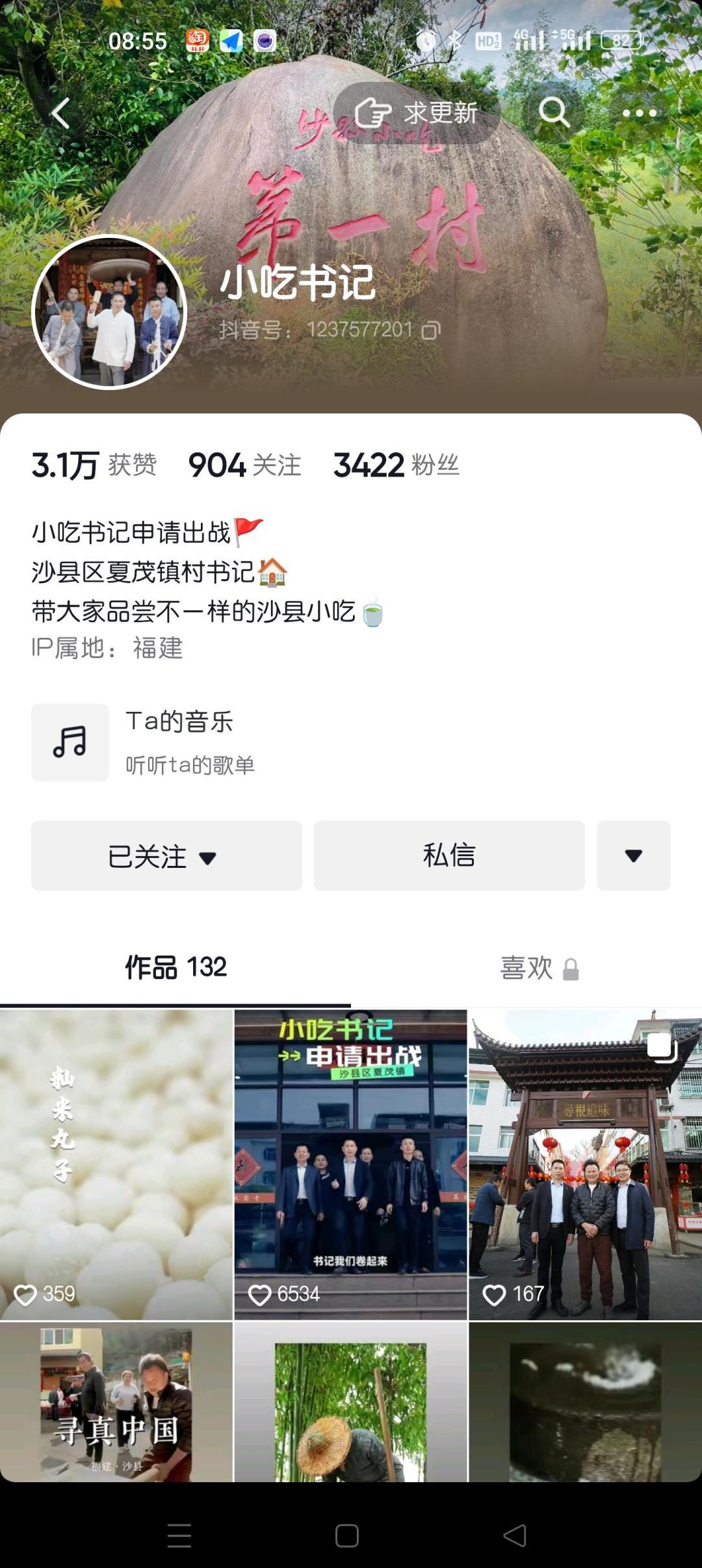Open the 申请出战 video with 6534 likes
The width and height of the screenshot is (702, 1568).
click(351, 1164)
